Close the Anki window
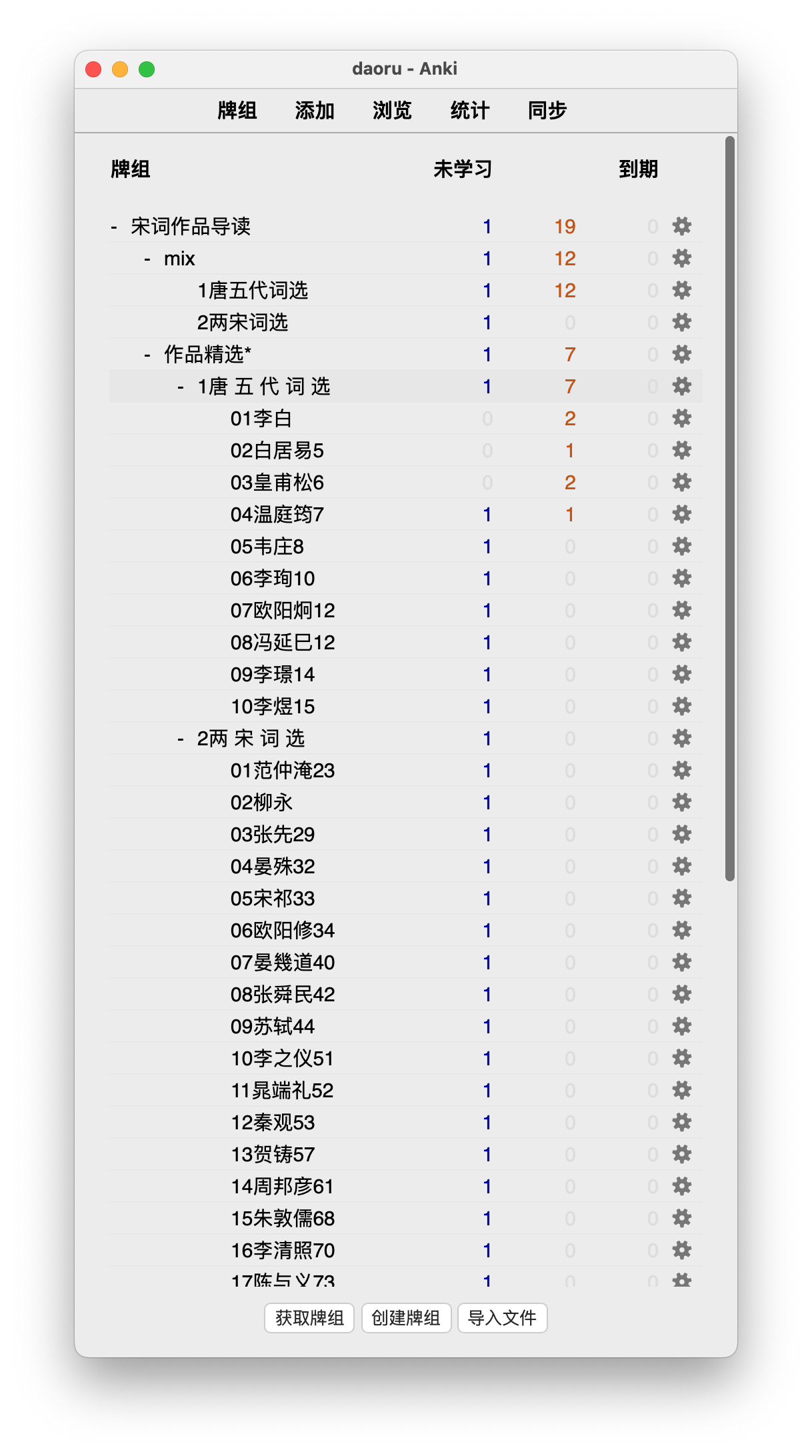 point(93,69)
